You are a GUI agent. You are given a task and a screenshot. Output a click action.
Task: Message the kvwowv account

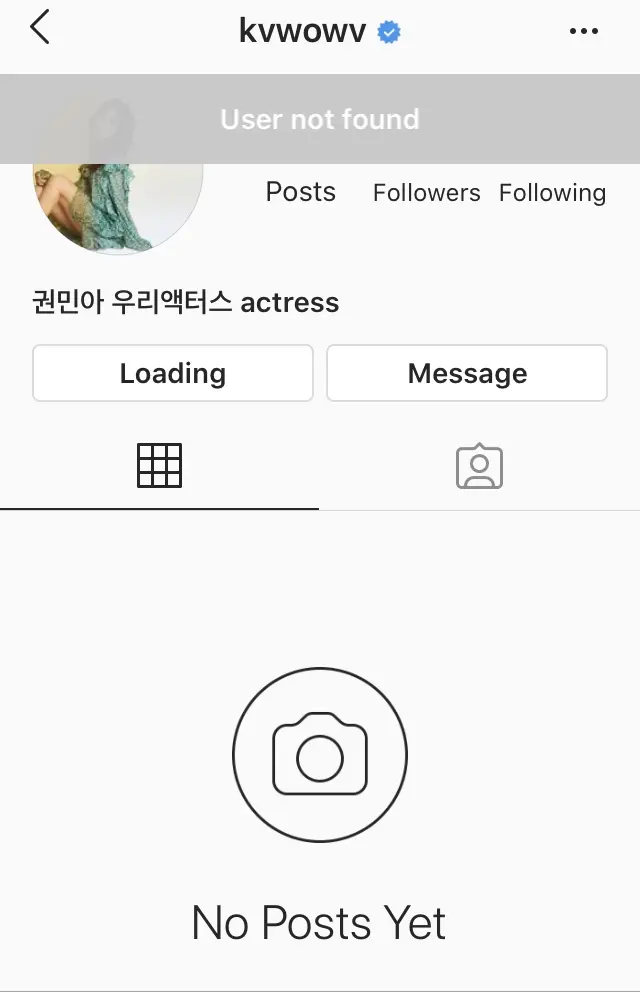[467, 373]
